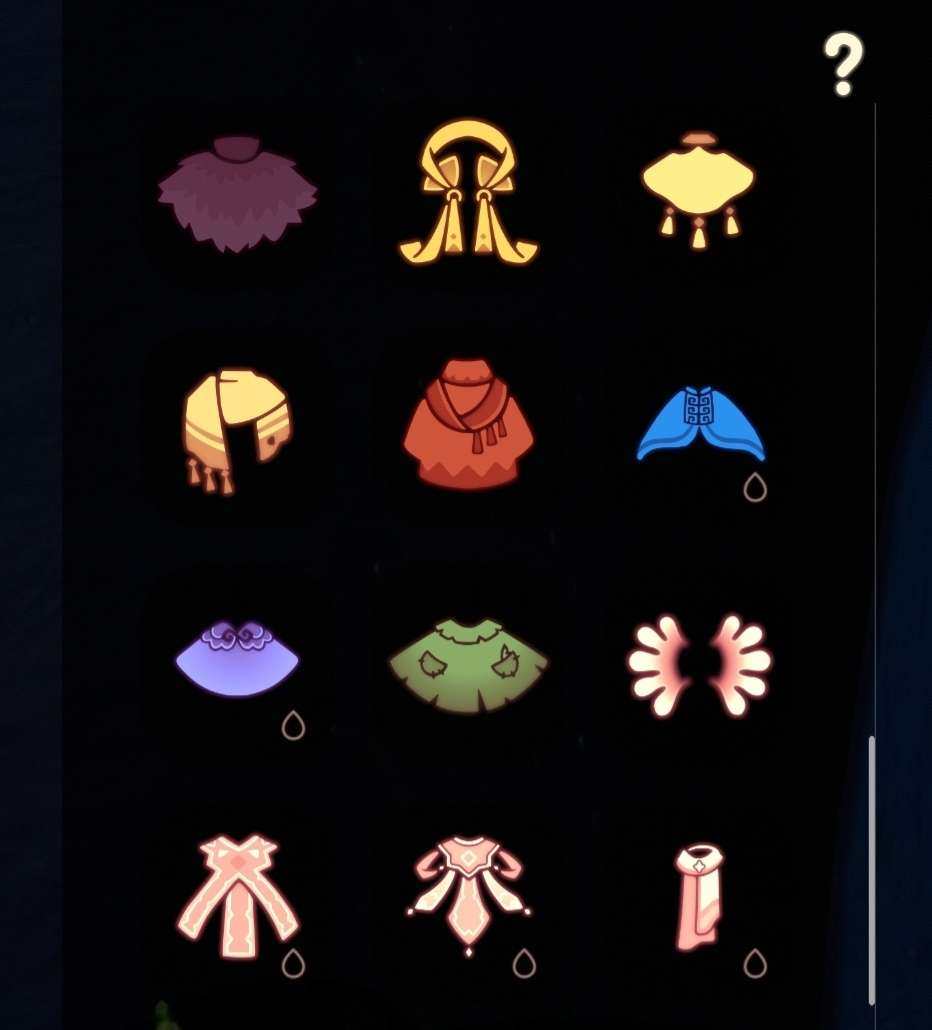Open the help question mark
This screenshot has width=932, height=1030.
point(843,64)
